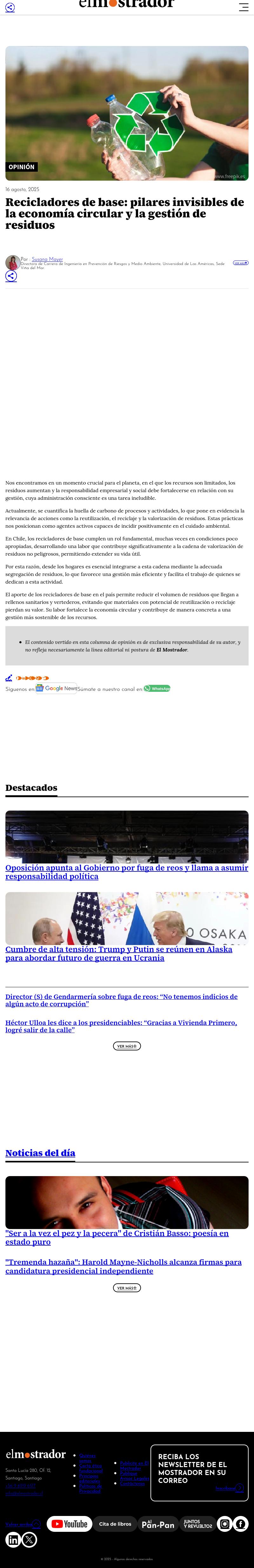
Task: Open the hamburger menu
Action: click(x=244, y=7)
